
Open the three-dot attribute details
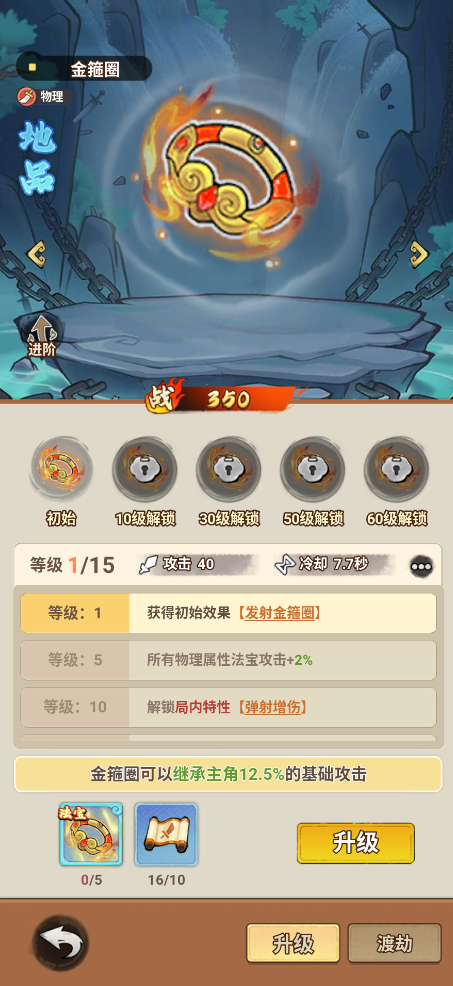click(x=421, y=566)
